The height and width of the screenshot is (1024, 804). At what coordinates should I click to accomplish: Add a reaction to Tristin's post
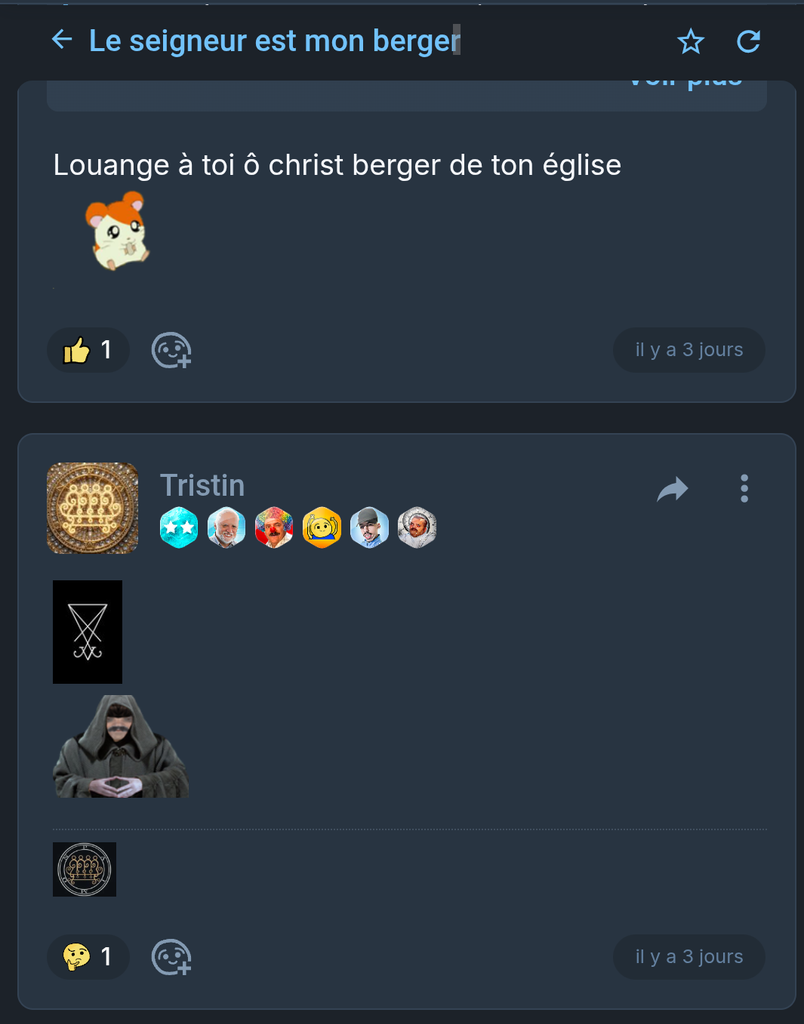171,957
